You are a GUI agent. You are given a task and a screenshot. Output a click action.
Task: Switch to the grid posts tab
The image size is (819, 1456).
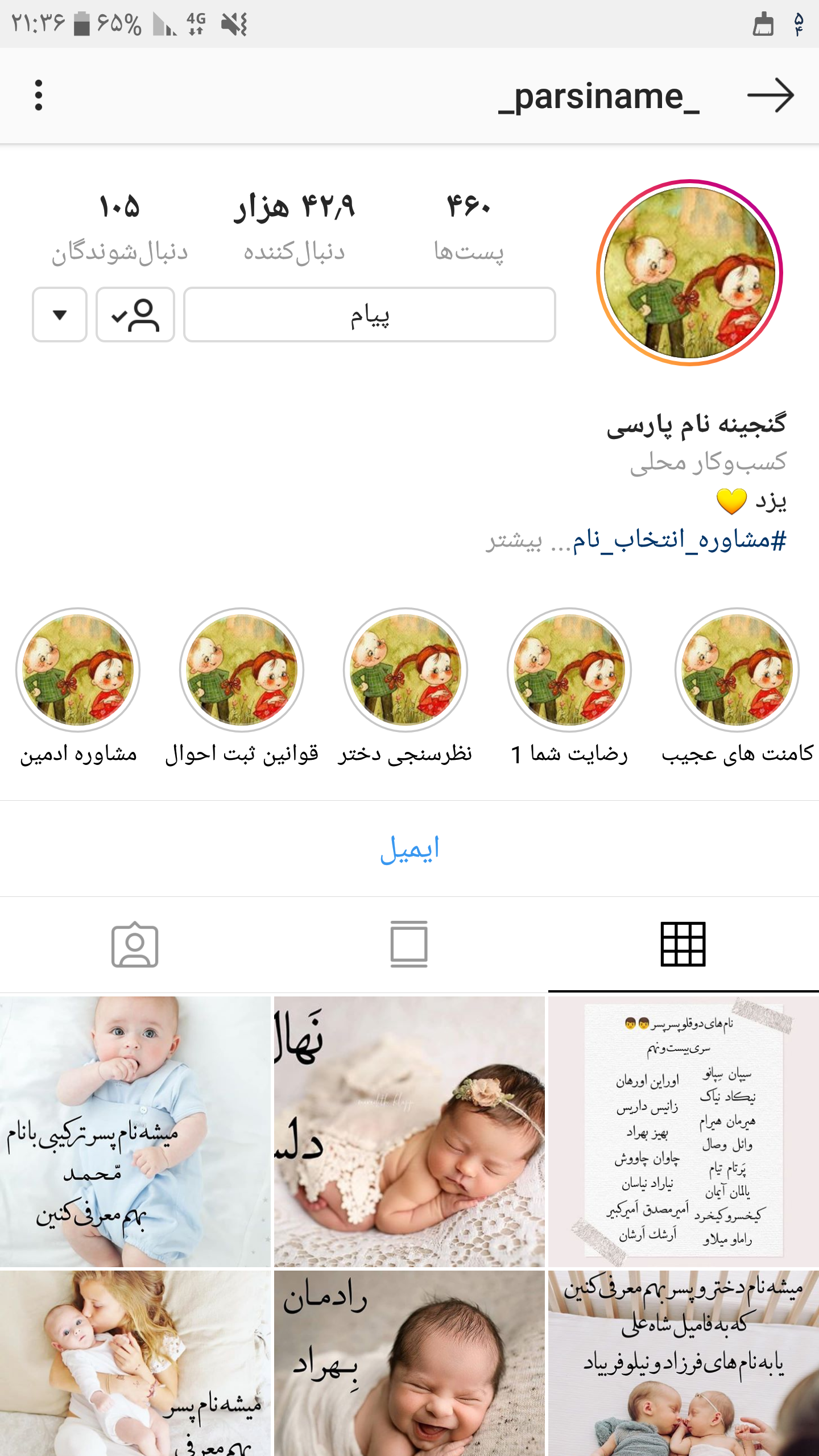point(683,944)
